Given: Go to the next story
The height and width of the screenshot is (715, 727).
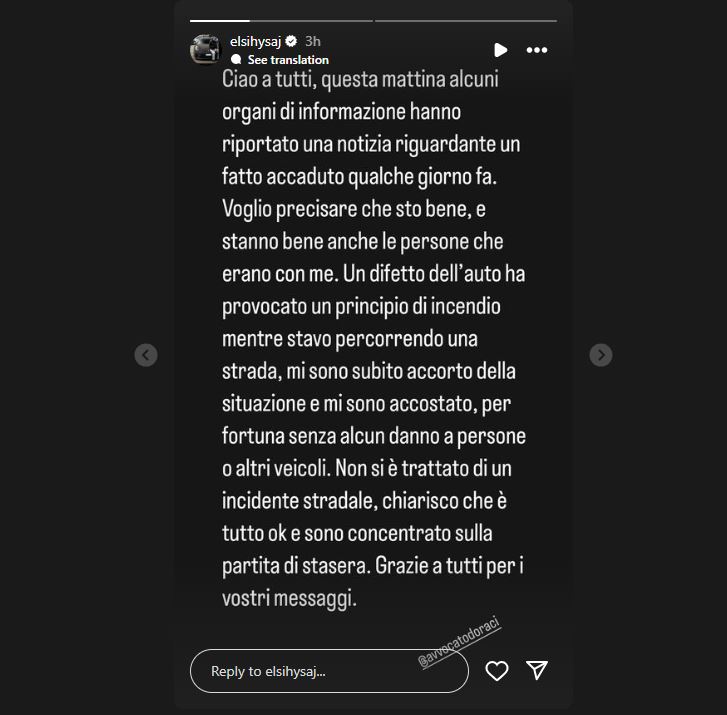Looking at the screenshot, I should click(x=600, y=354).
